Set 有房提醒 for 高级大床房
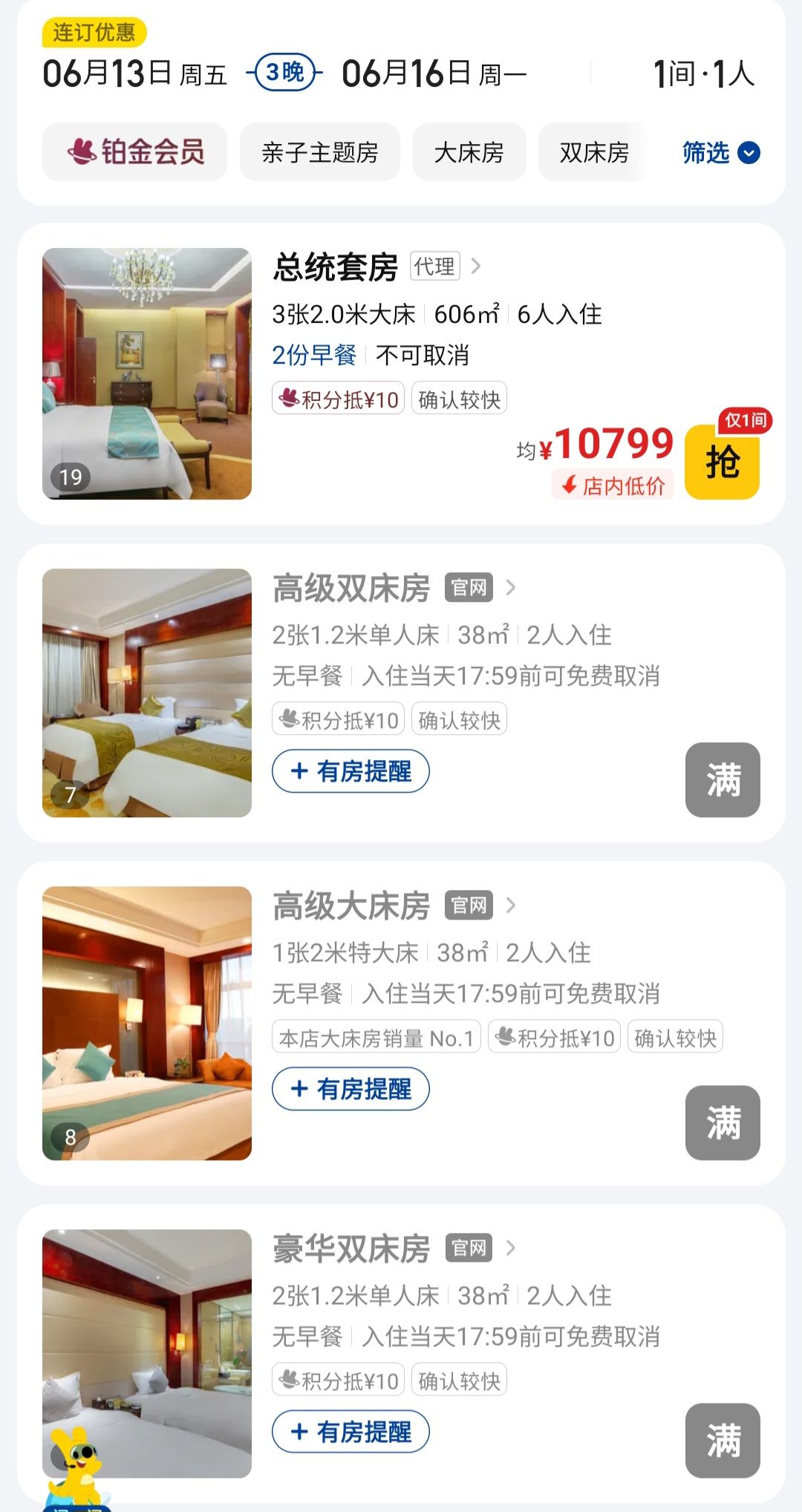This screenshot has width=802, height=1512. (351, 1089)
